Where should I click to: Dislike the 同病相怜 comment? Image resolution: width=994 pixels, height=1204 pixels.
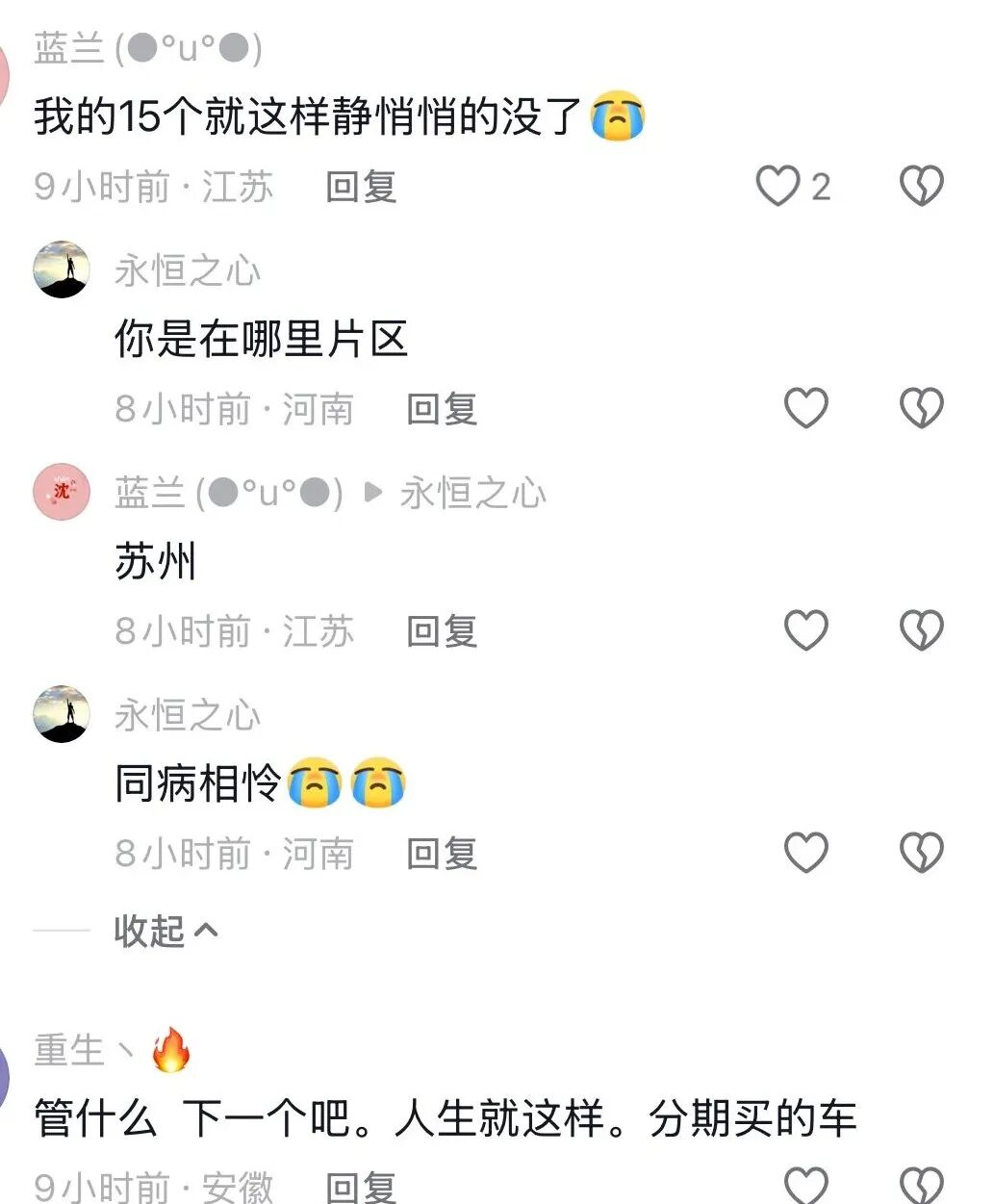pyautogui.click(x=921, y=853)
